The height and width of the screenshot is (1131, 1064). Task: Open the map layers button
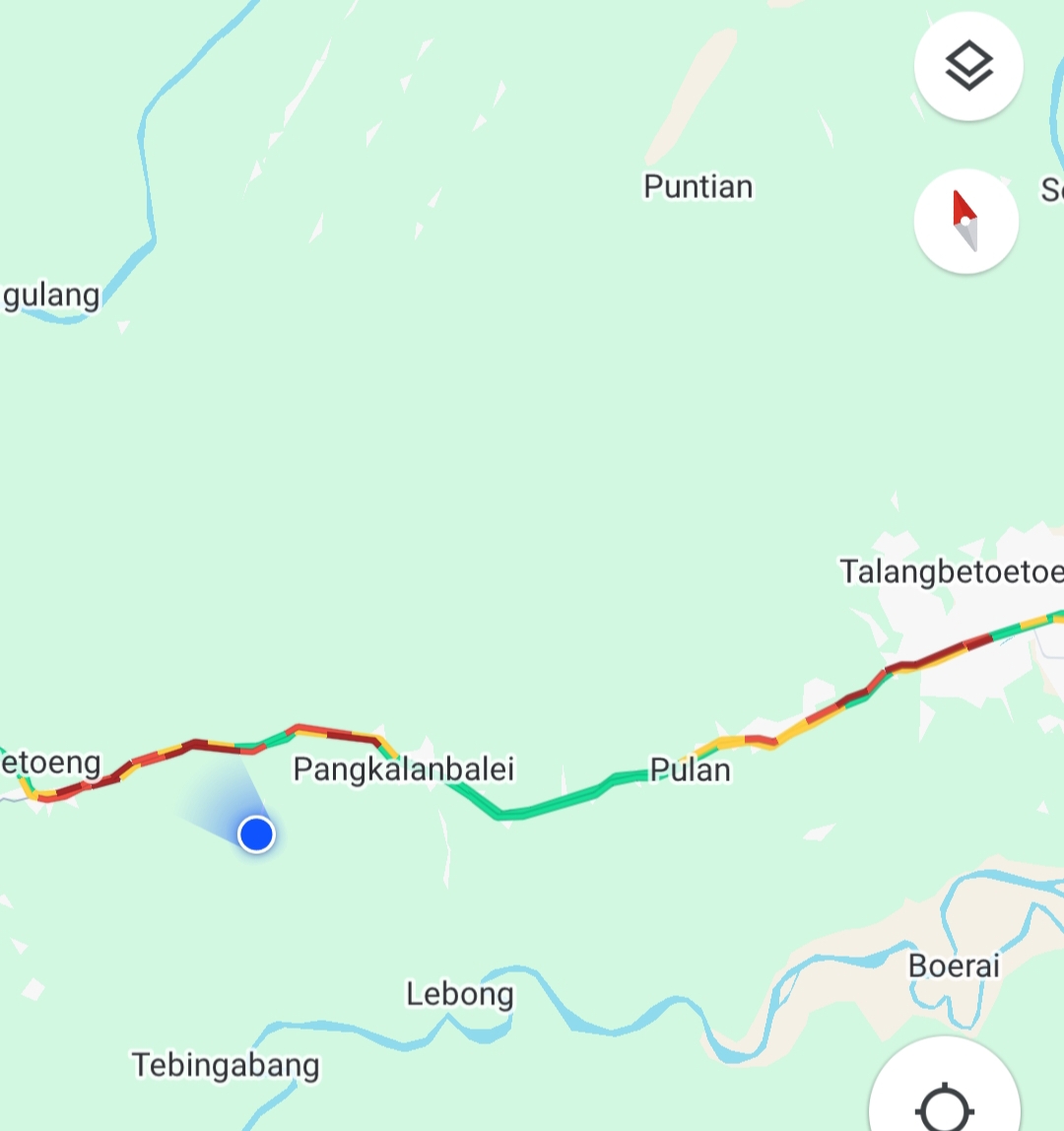coord(968,67)
